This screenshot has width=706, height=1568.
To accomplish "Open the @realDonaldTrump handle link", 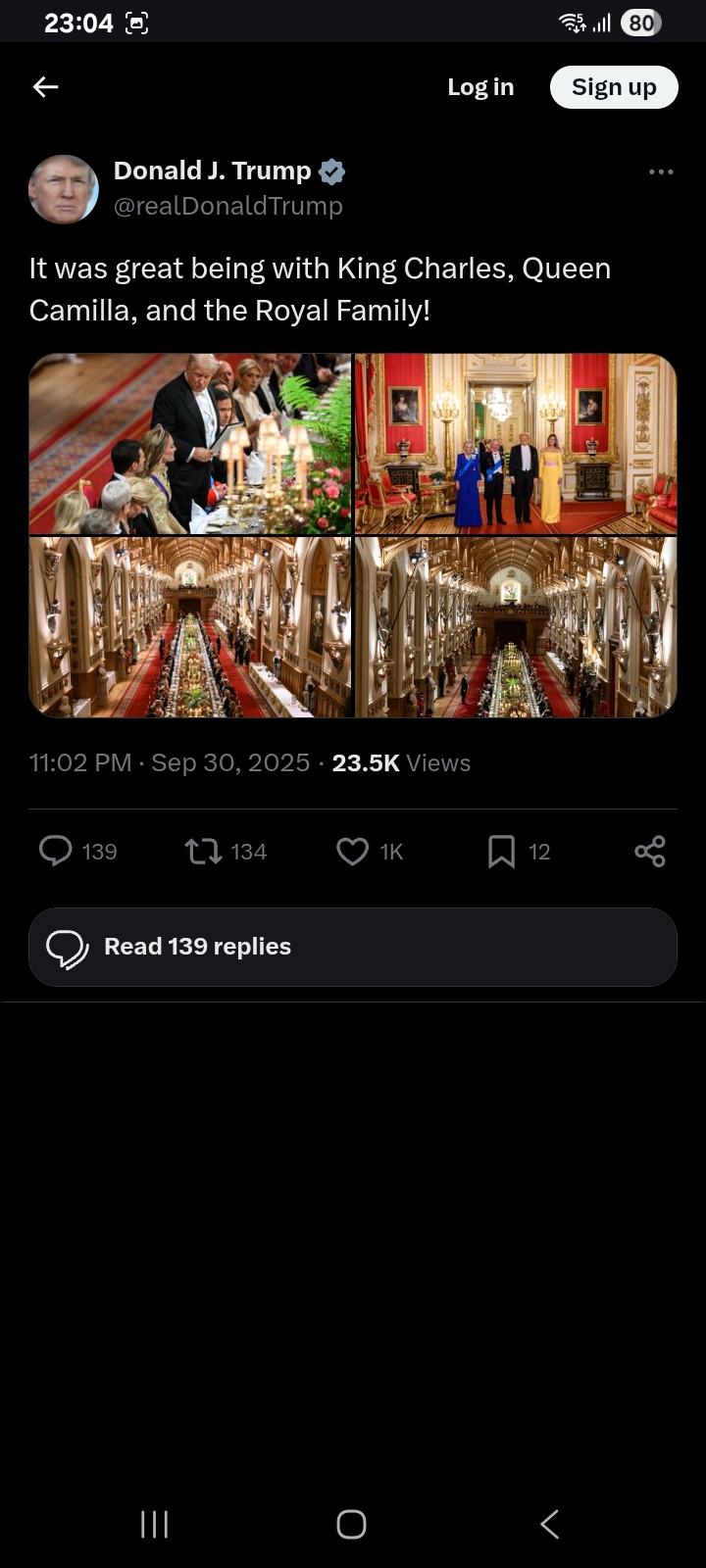I will point(228,206).
